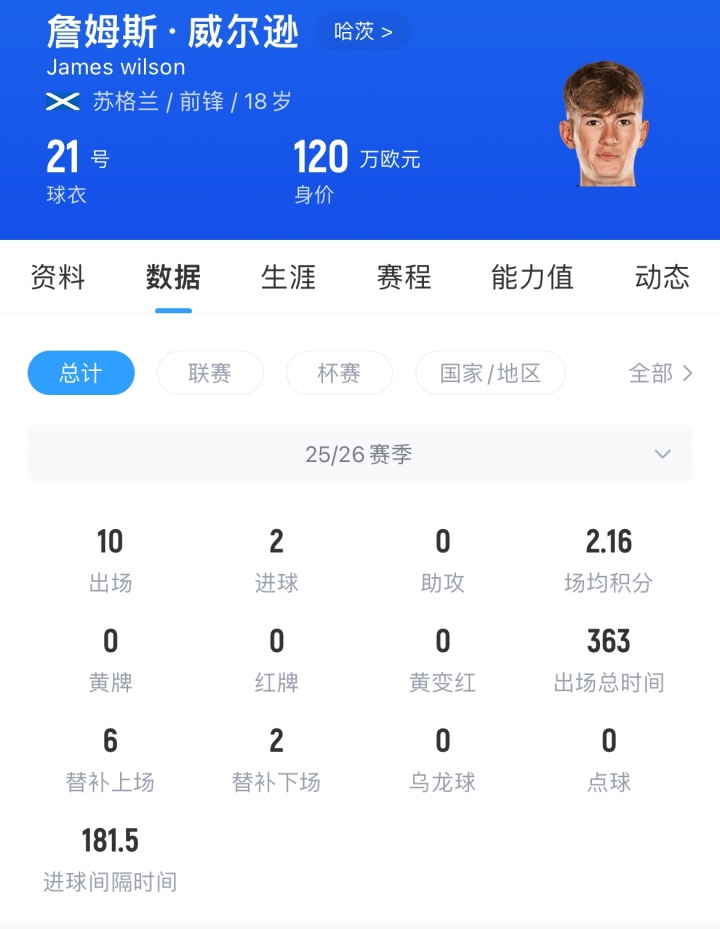Filter stats by 国家/地区
The width and height of the screenshot is (720, 929).
(x=490, y=373)
